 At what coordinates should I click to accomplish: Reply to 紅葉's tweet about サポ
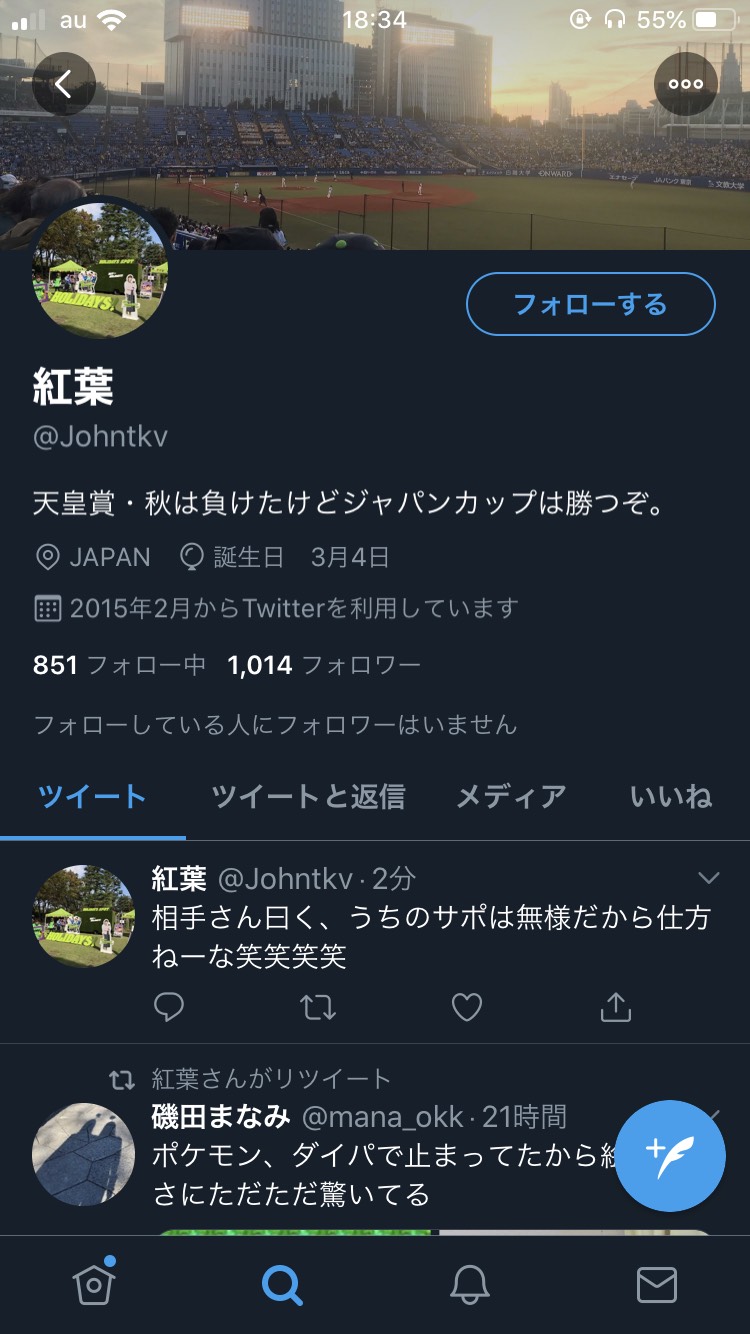[x=169, y=1007]
